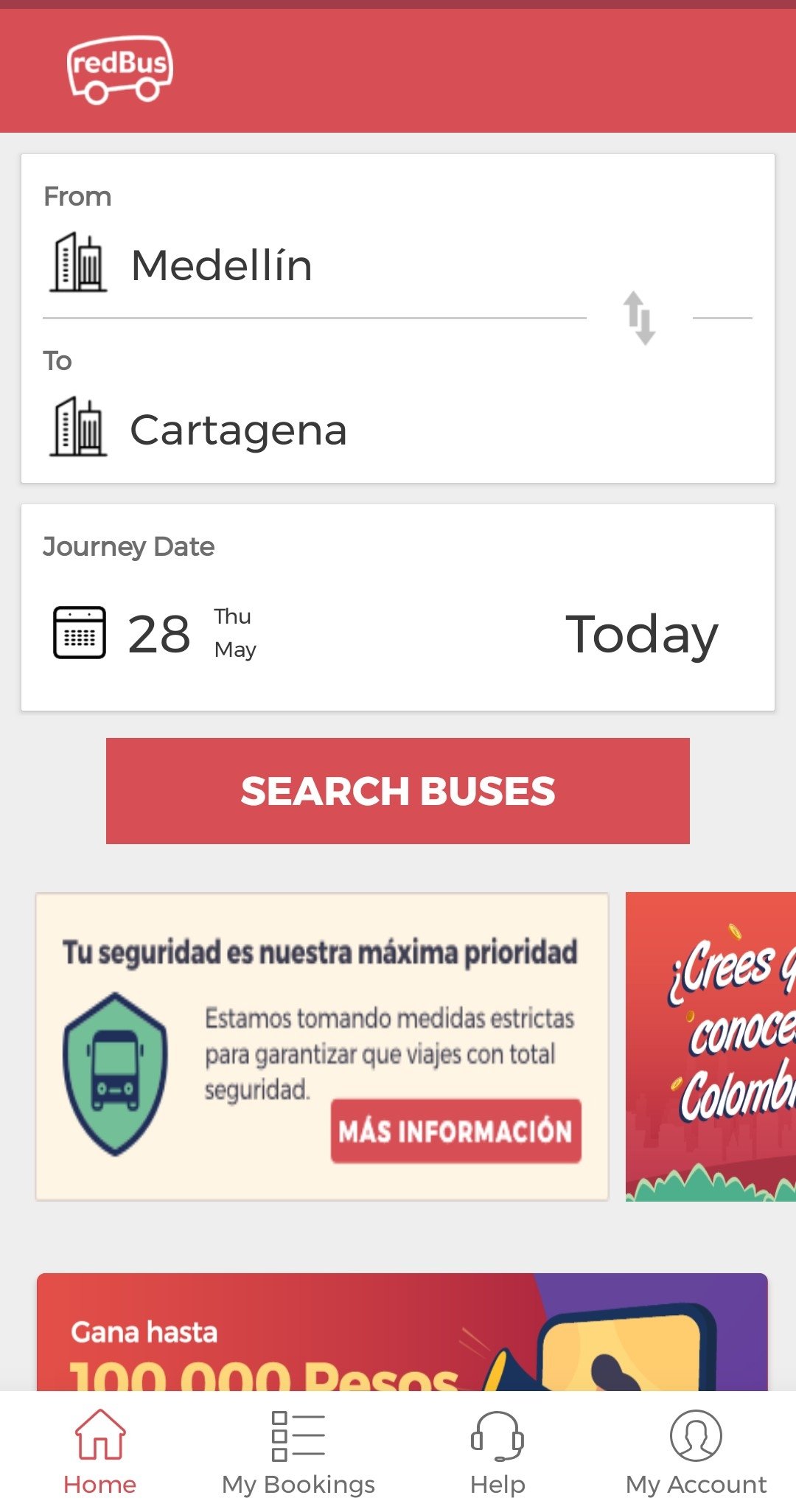This screenshot has width=796, height=1512.
Task: Go to the My Account tab
Action: pyautogui.click(x=696, y=1452)
